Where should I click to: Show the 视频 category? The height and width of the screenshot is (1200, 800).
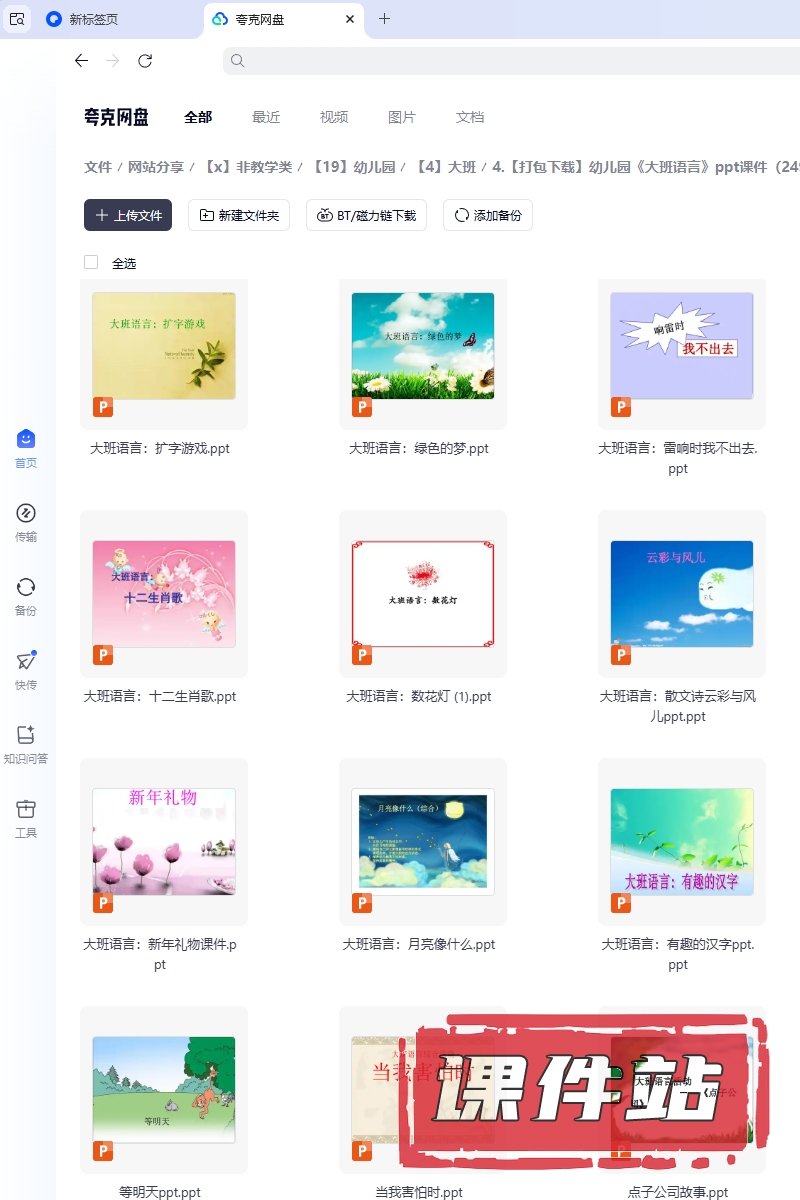click(x=334, y=117)
